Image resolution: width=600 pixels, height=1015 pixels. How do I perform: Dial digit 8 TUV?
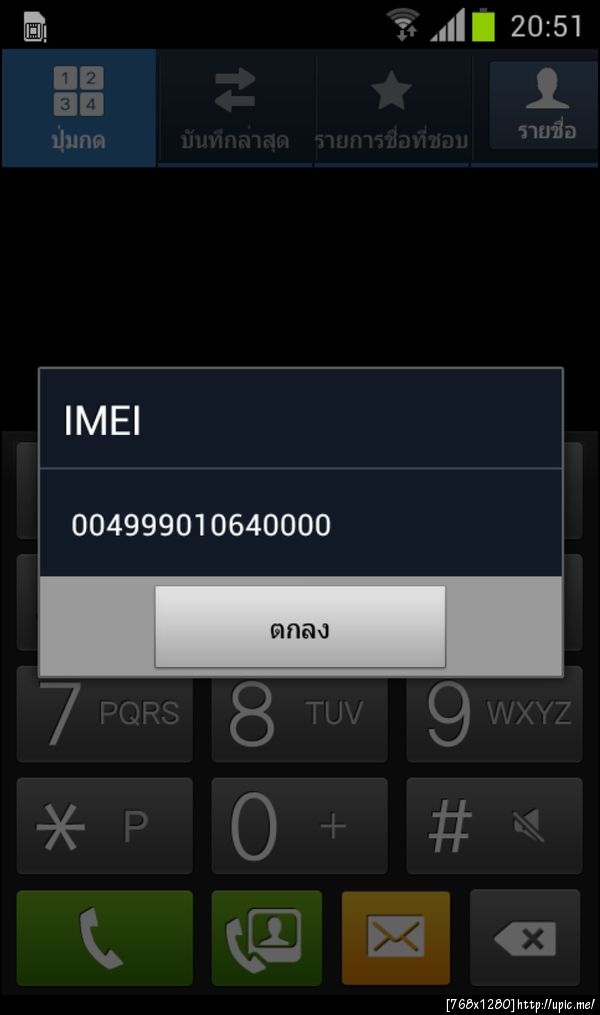click(299, 714)
